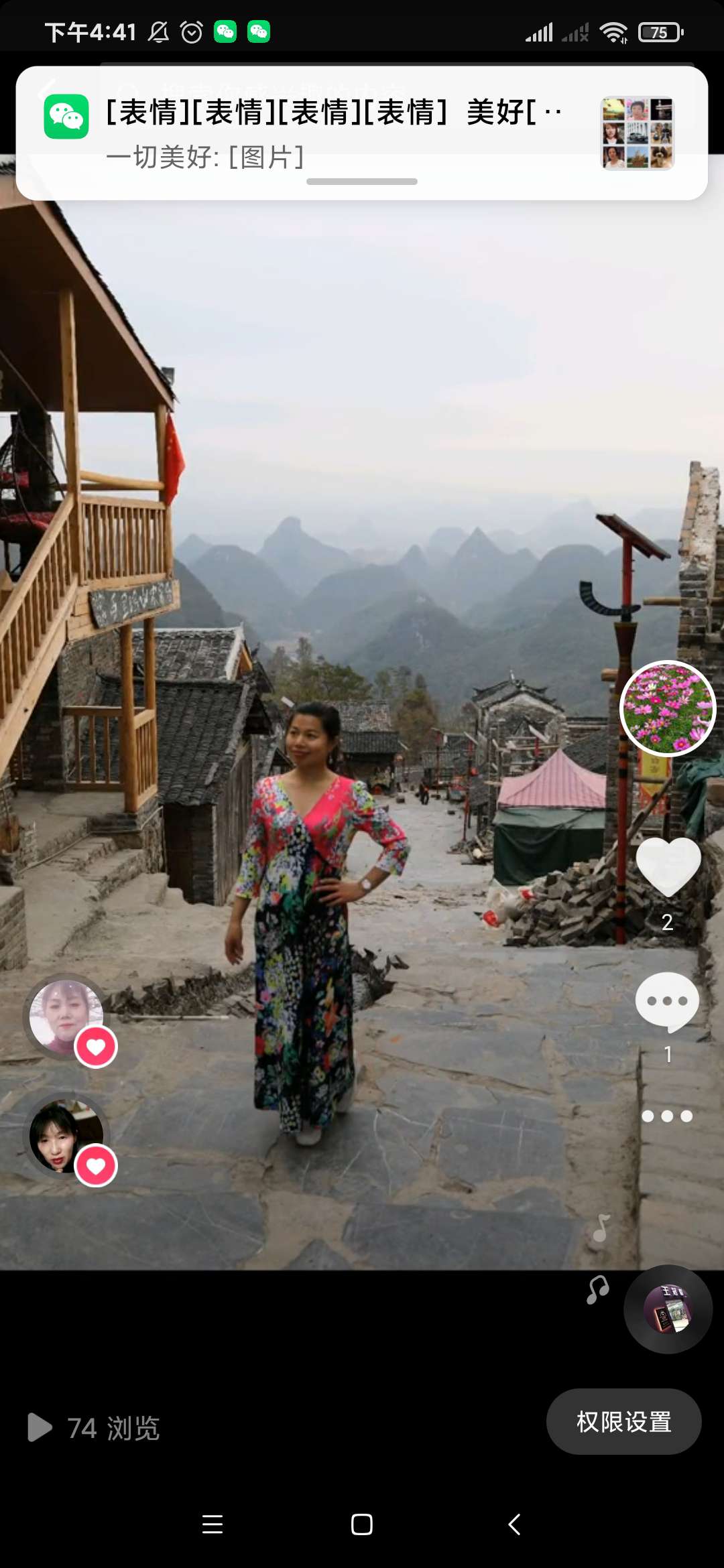The height and width of the screenshot is (1568, 724).
Task: Go back with system back button
Action: (x=514, y=1524)
